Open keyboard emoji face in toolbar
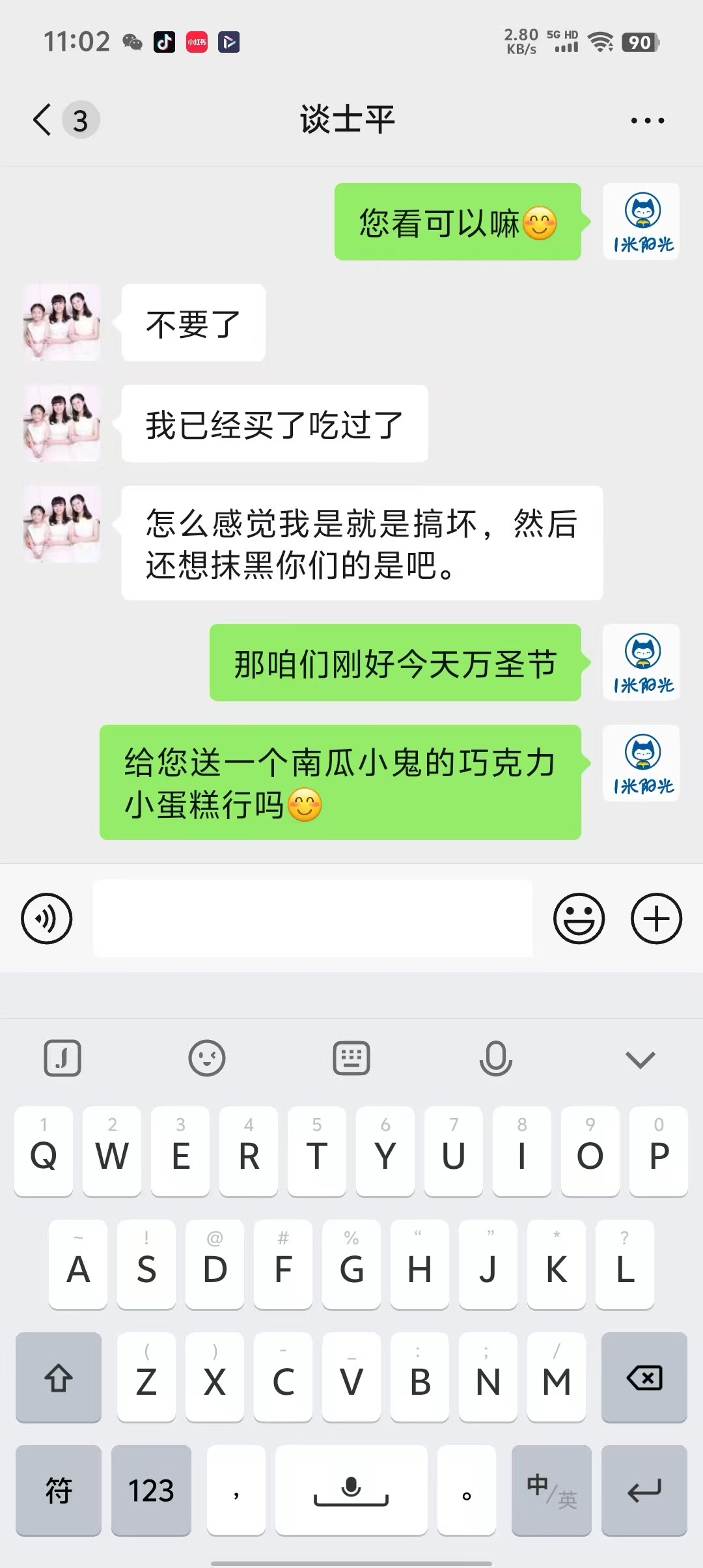The image size is (703, 1568). coord(207,1058)
